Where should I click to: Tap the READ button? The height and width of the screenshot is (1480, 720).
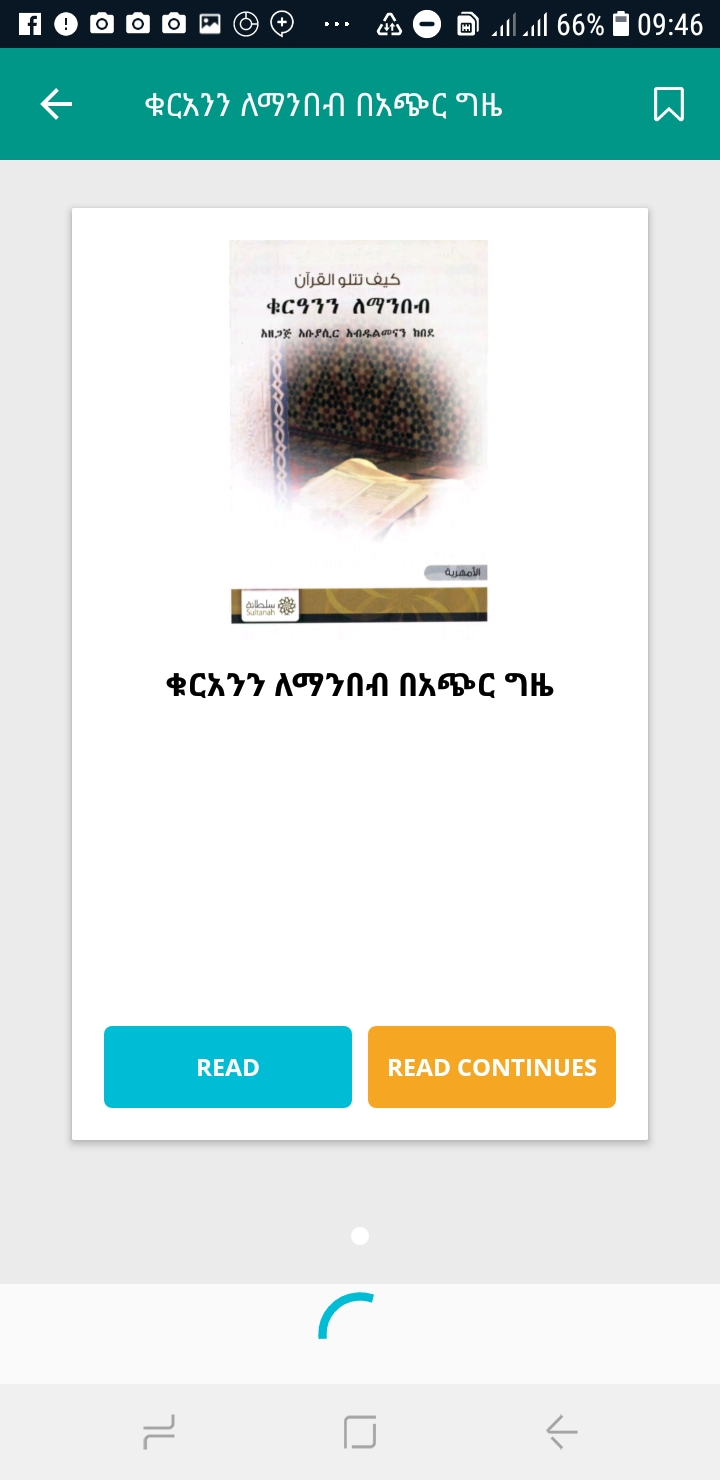tap(228, 1067)
